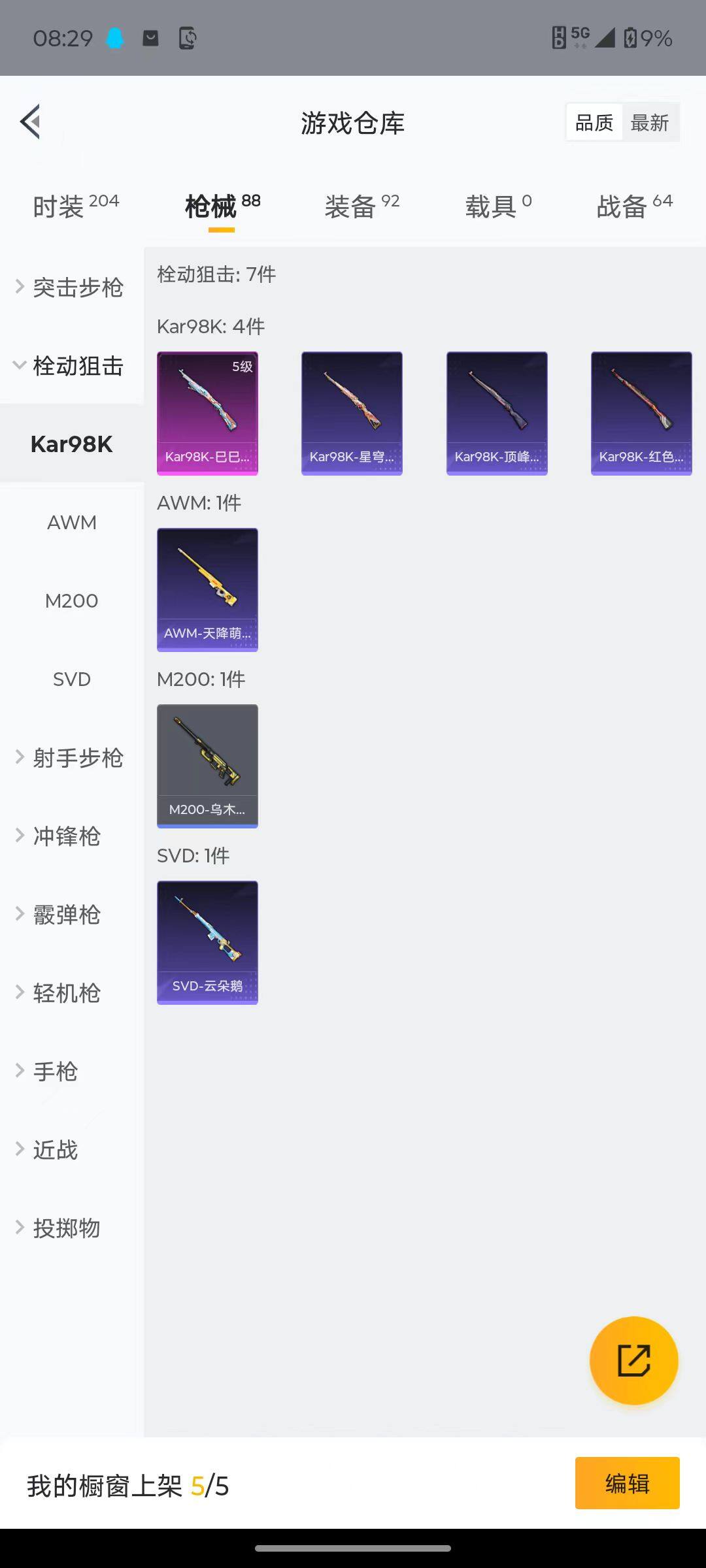Open the SVD-云朵鹅 skin card

pyautogui.click(x=207, y=942)
